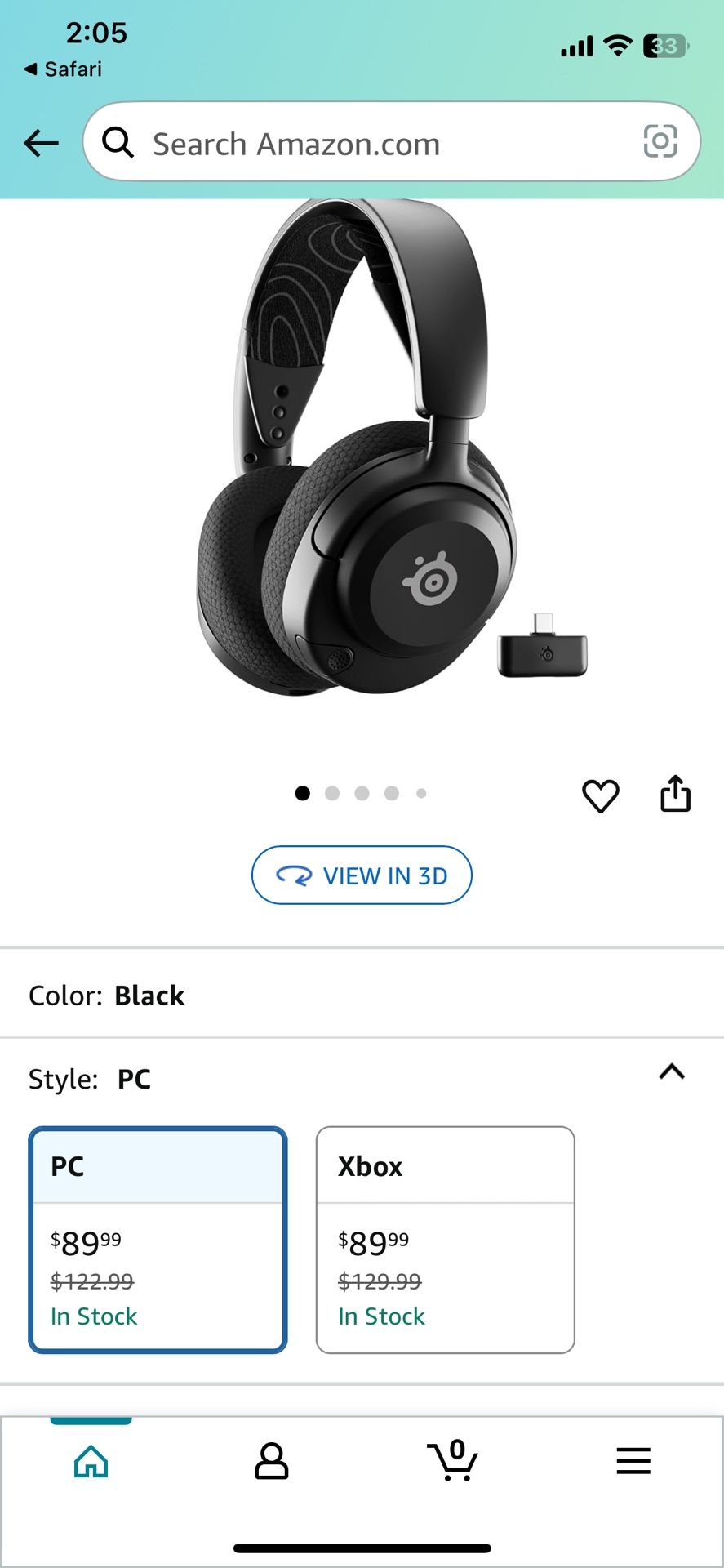
Task: Open the View in 3D feature
Action: click(362, 875)
